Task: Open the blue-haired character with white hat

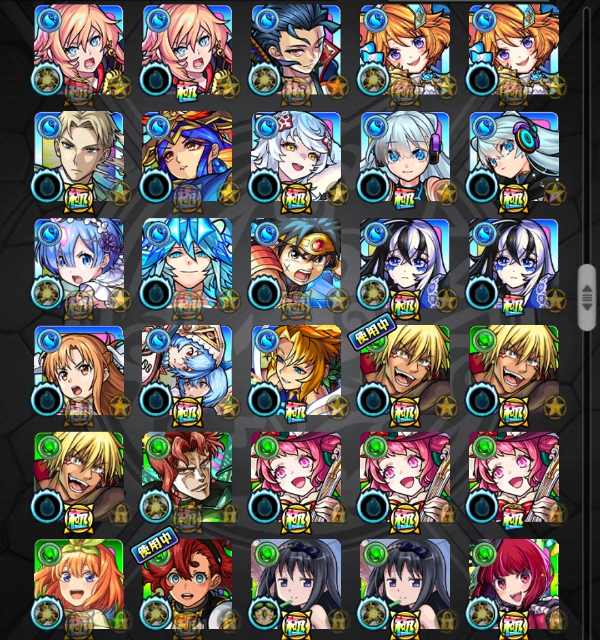Action: (187, 371)
